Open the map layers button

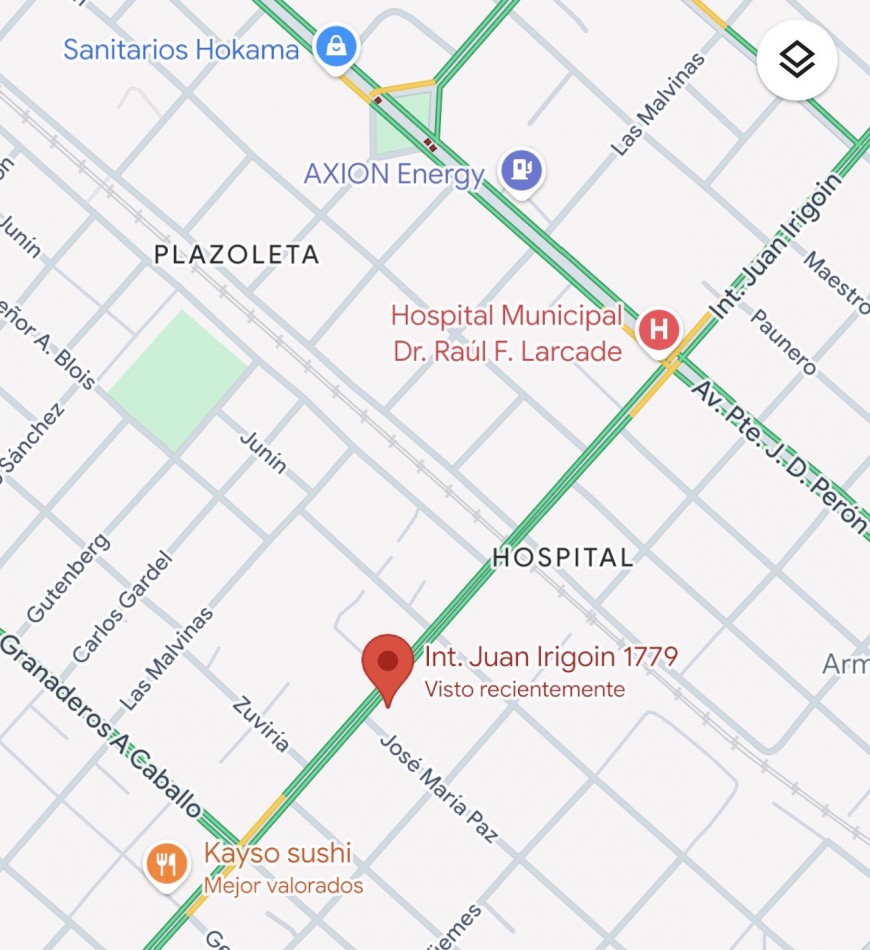coord(796,61)
